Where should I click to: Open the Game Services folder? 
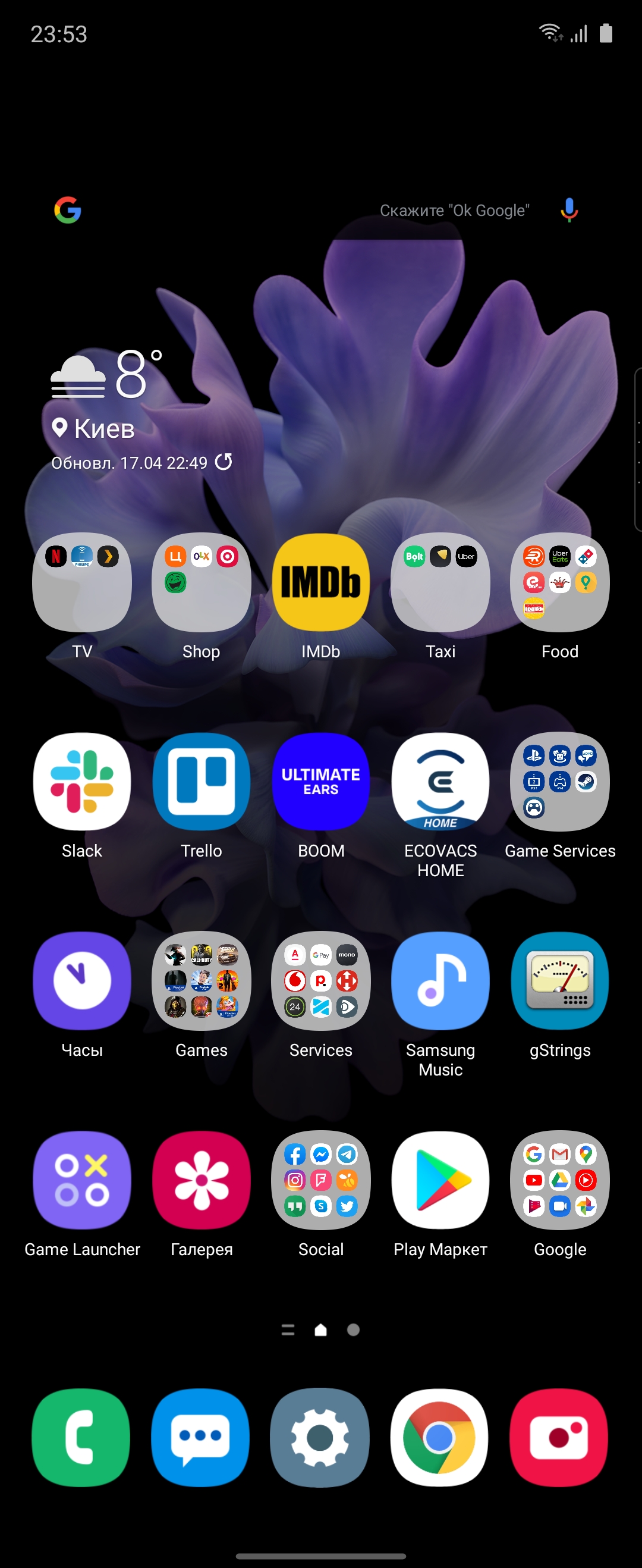point(559,782)
